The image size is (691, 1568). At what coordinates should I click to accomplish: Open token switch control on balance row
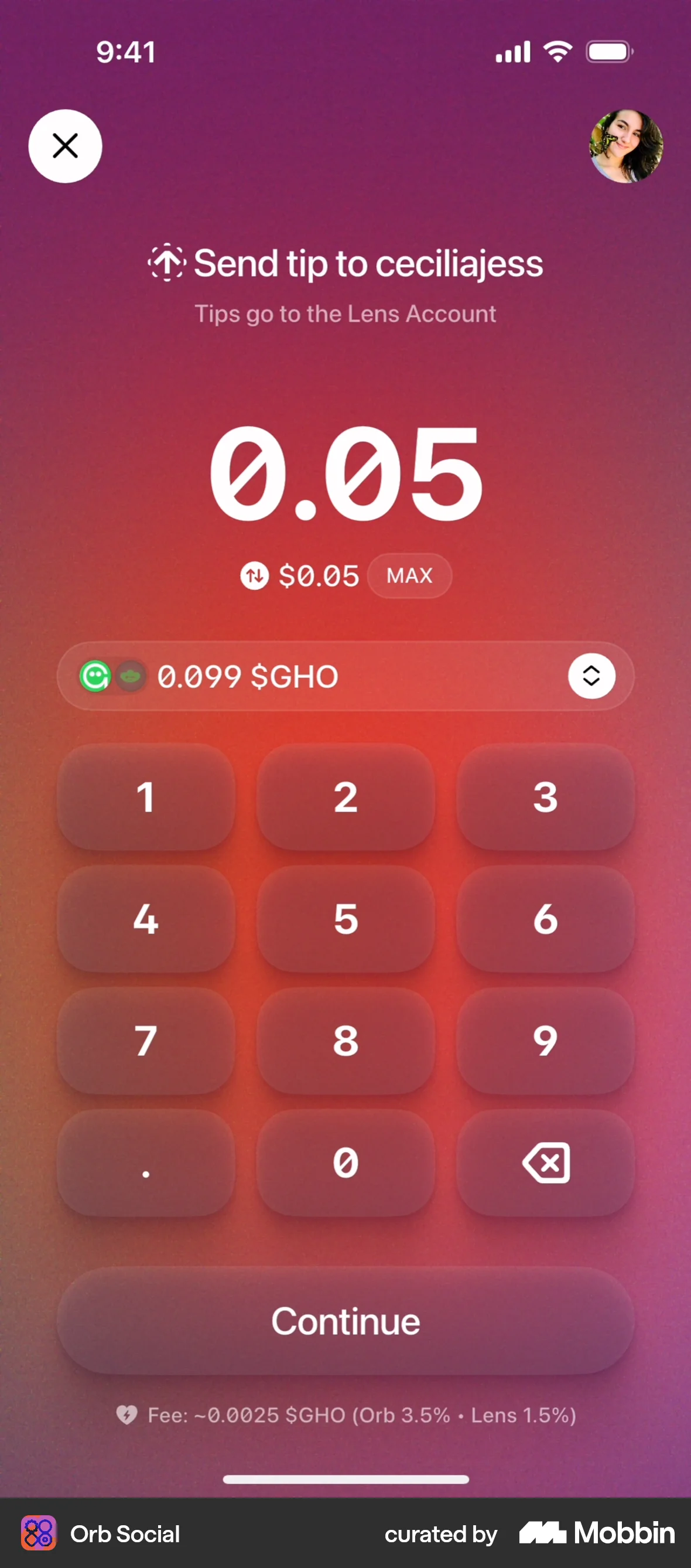[591, 676]
